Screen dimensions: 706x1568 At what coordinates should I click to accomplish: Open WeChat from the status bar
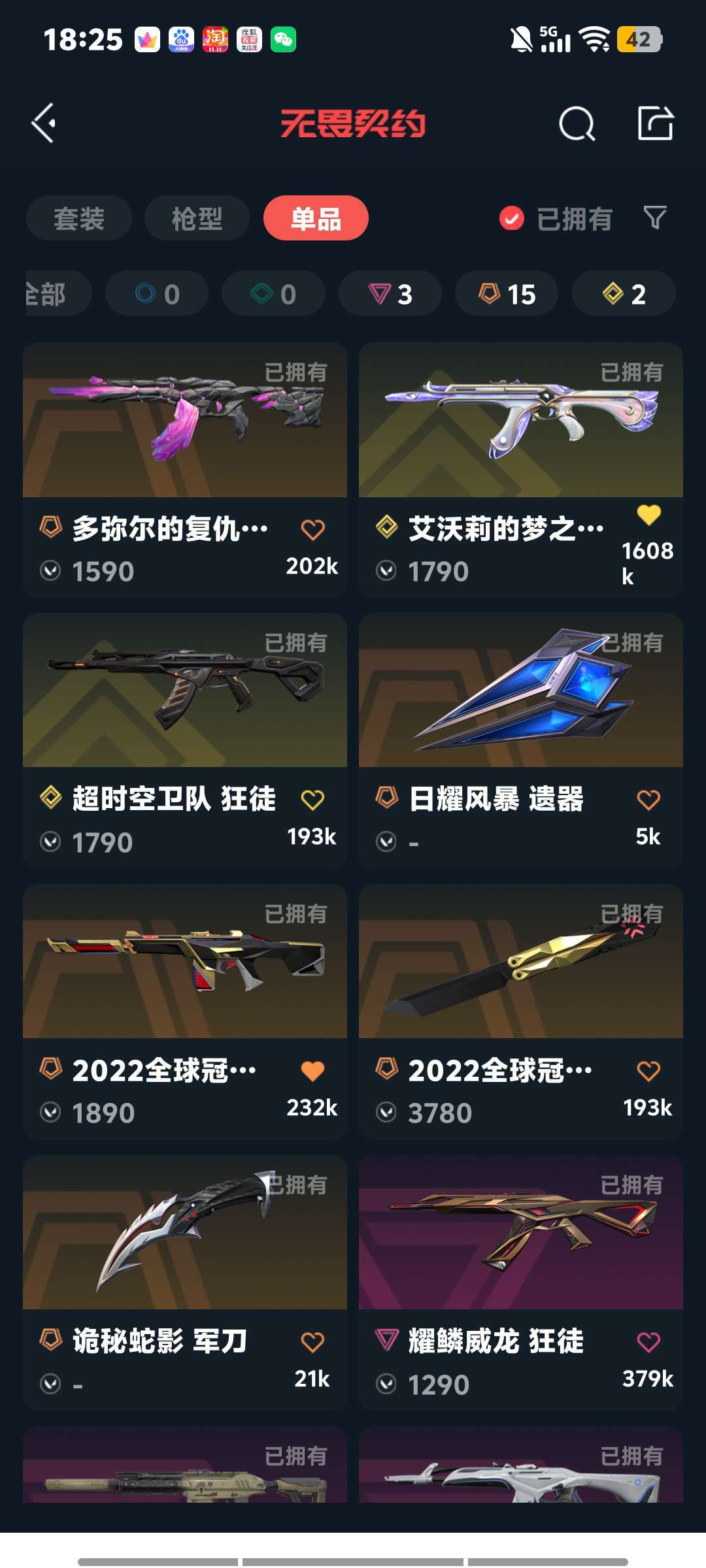[284, 39]
